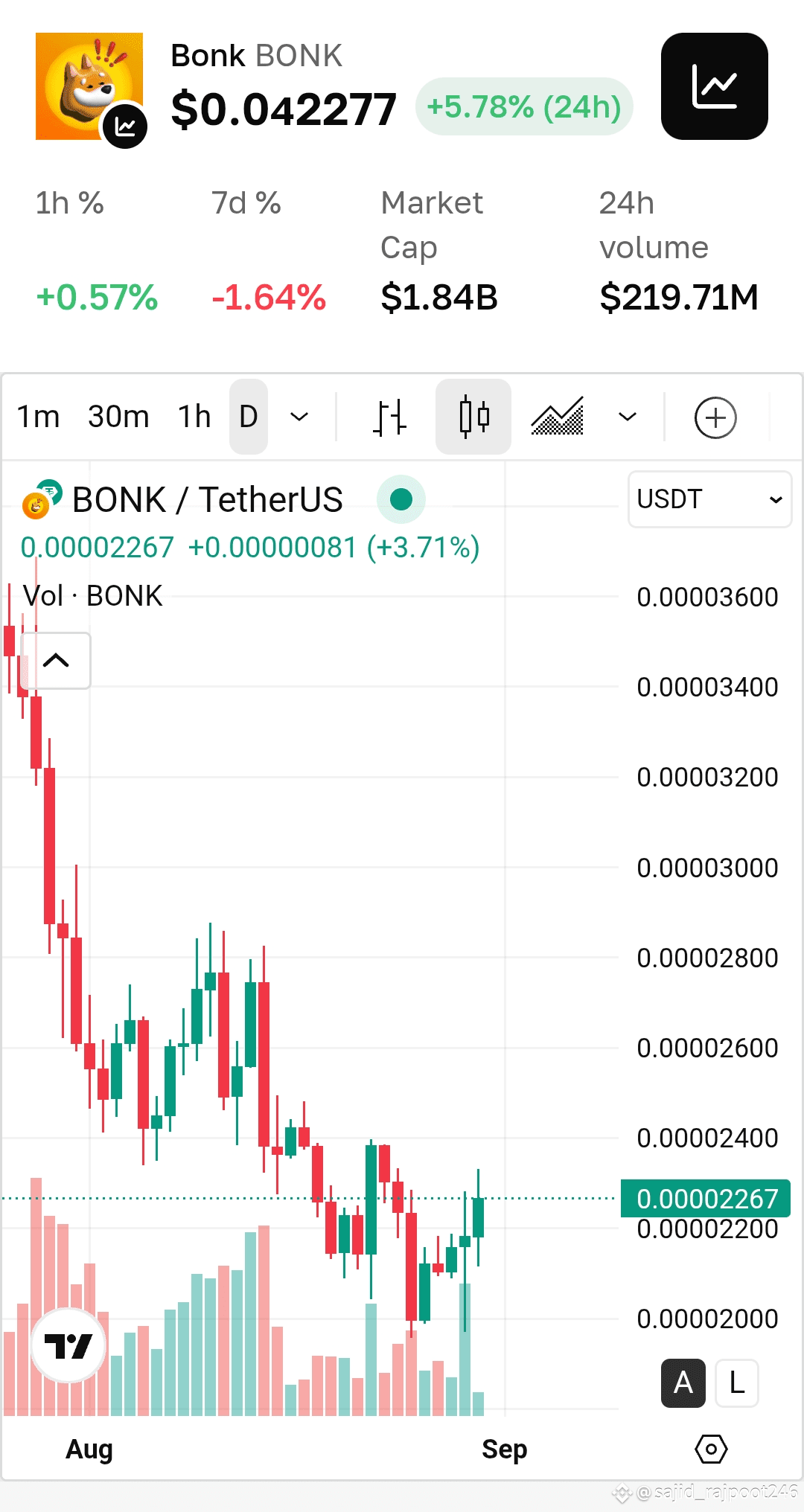
Task: Select the 1h chart interval
Action: click(x=194, y=417)
